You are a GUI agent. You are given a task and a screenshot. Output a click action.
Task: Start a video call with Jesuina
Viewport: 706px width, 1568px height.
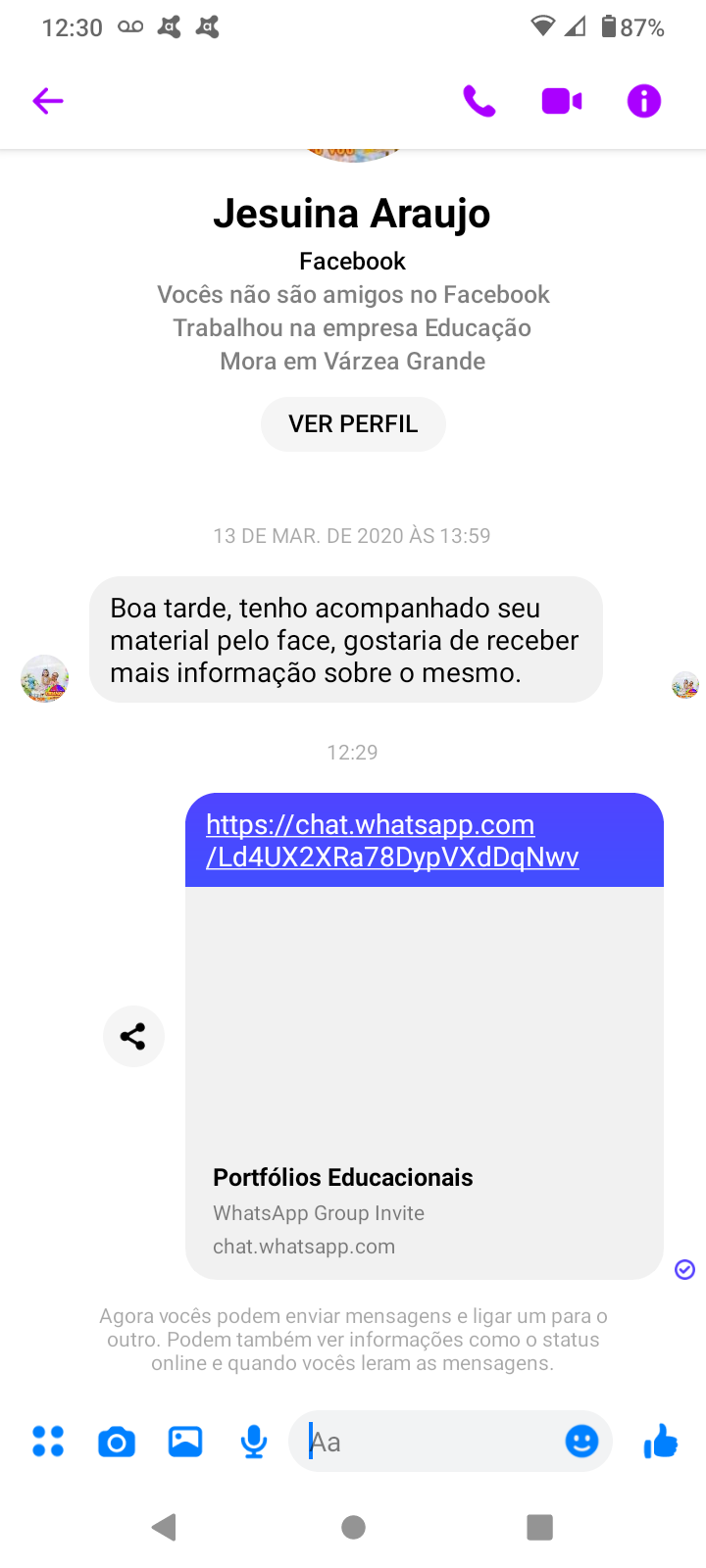click(562, 101)
